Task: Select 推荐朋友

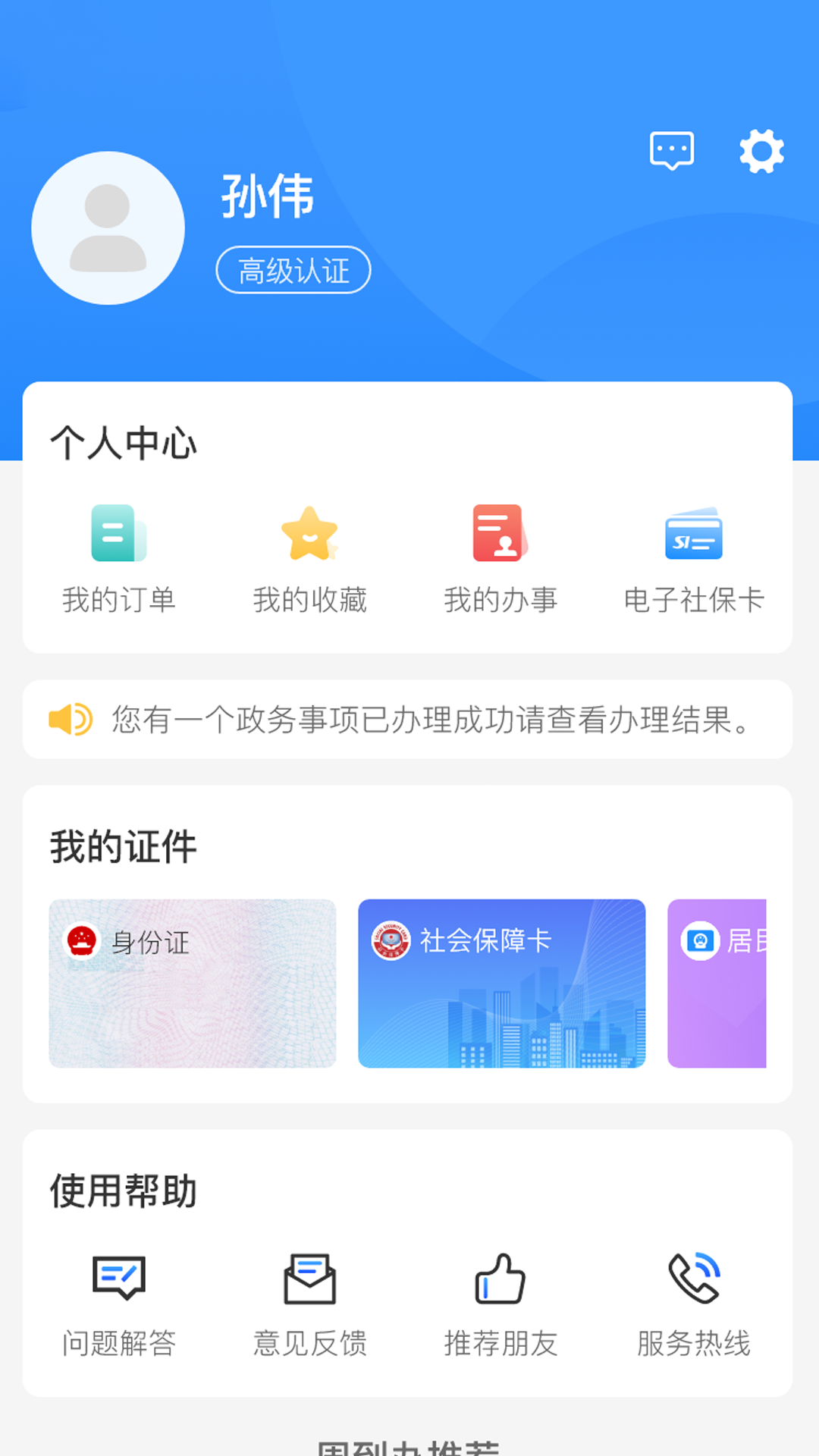Action: (500, 1304)
